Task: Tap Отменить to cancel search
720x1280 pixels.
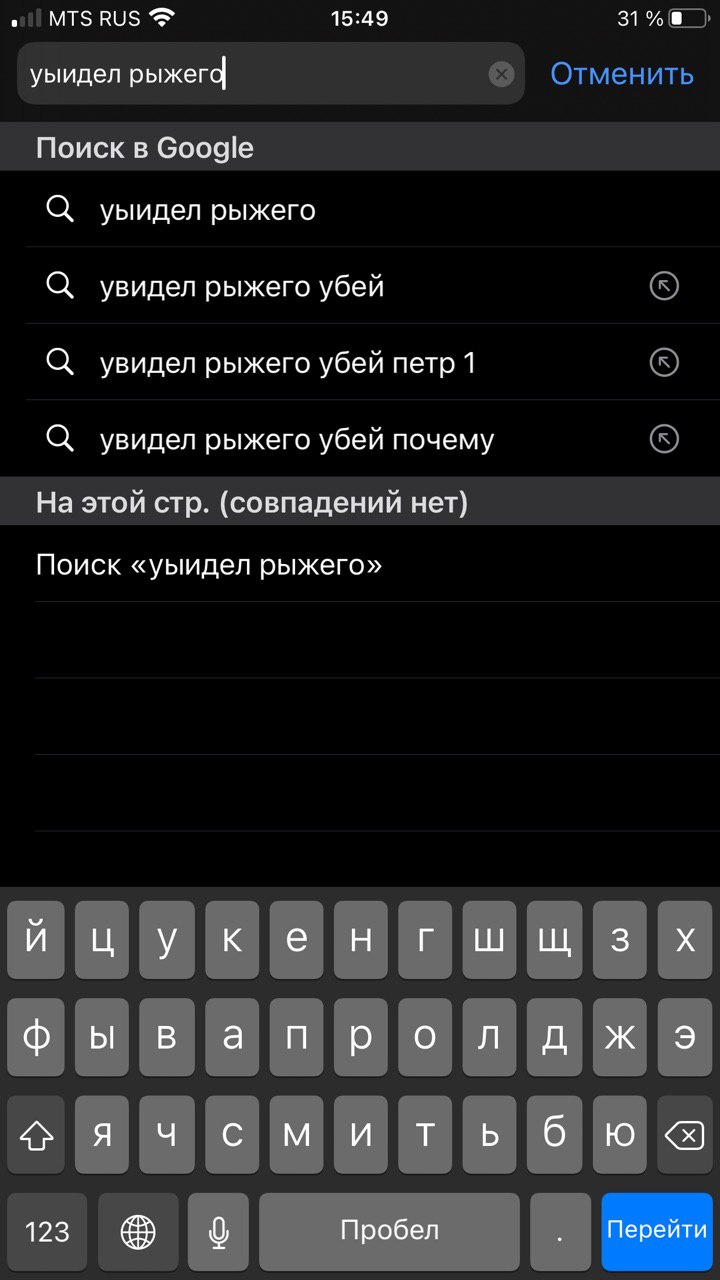Action: (621, 74)
